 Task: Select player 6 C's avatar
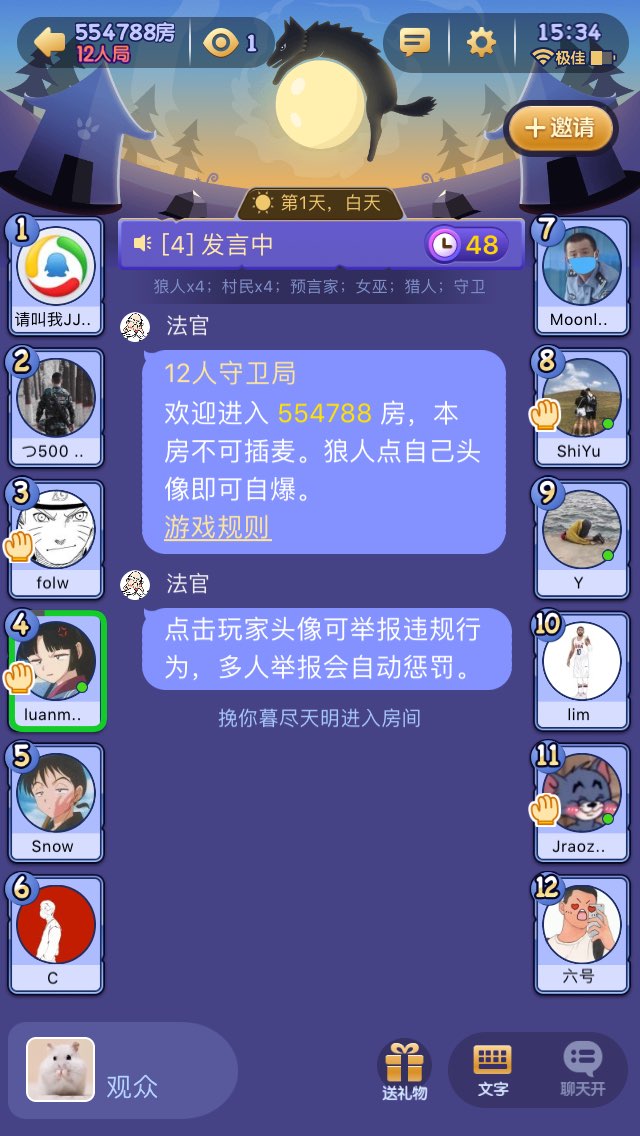[56, 924]
